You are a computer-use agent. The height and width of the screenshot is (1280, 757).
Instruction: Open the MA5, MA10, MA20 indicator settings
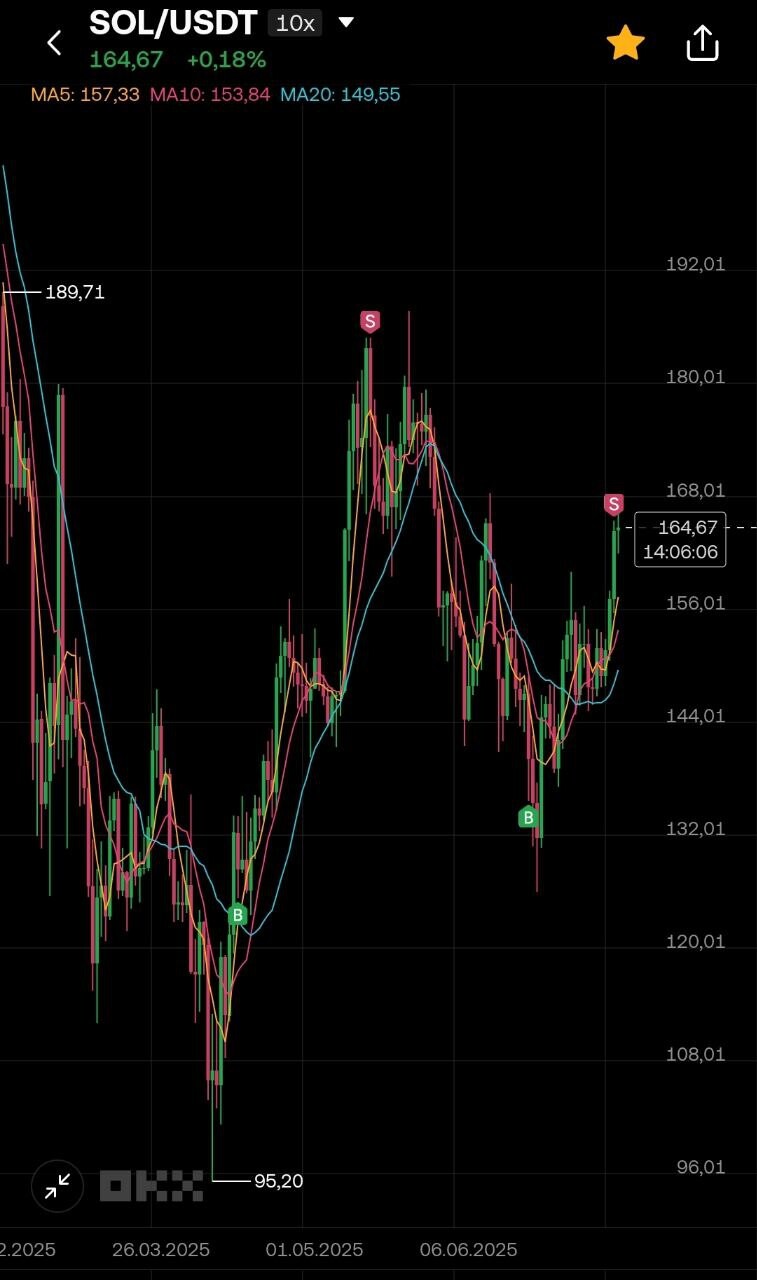[x=215, y=95]
